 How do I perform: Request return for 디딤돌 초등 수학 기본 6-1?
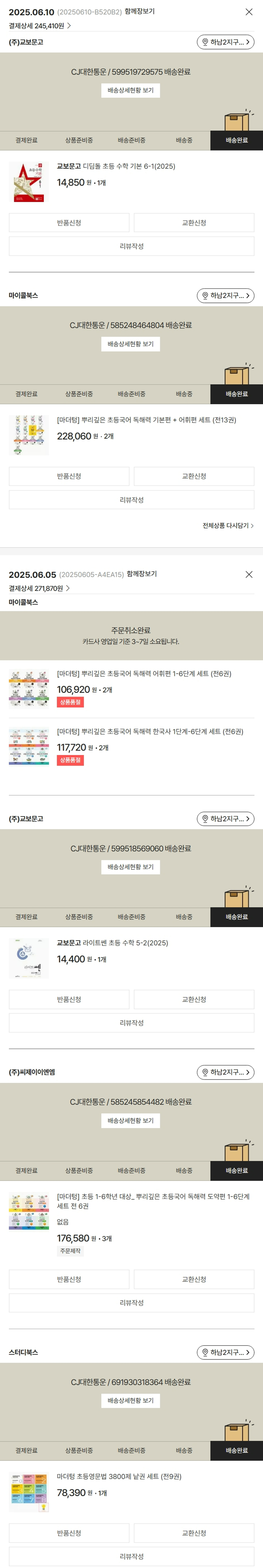pyautogui.click(x=69, y=223)
